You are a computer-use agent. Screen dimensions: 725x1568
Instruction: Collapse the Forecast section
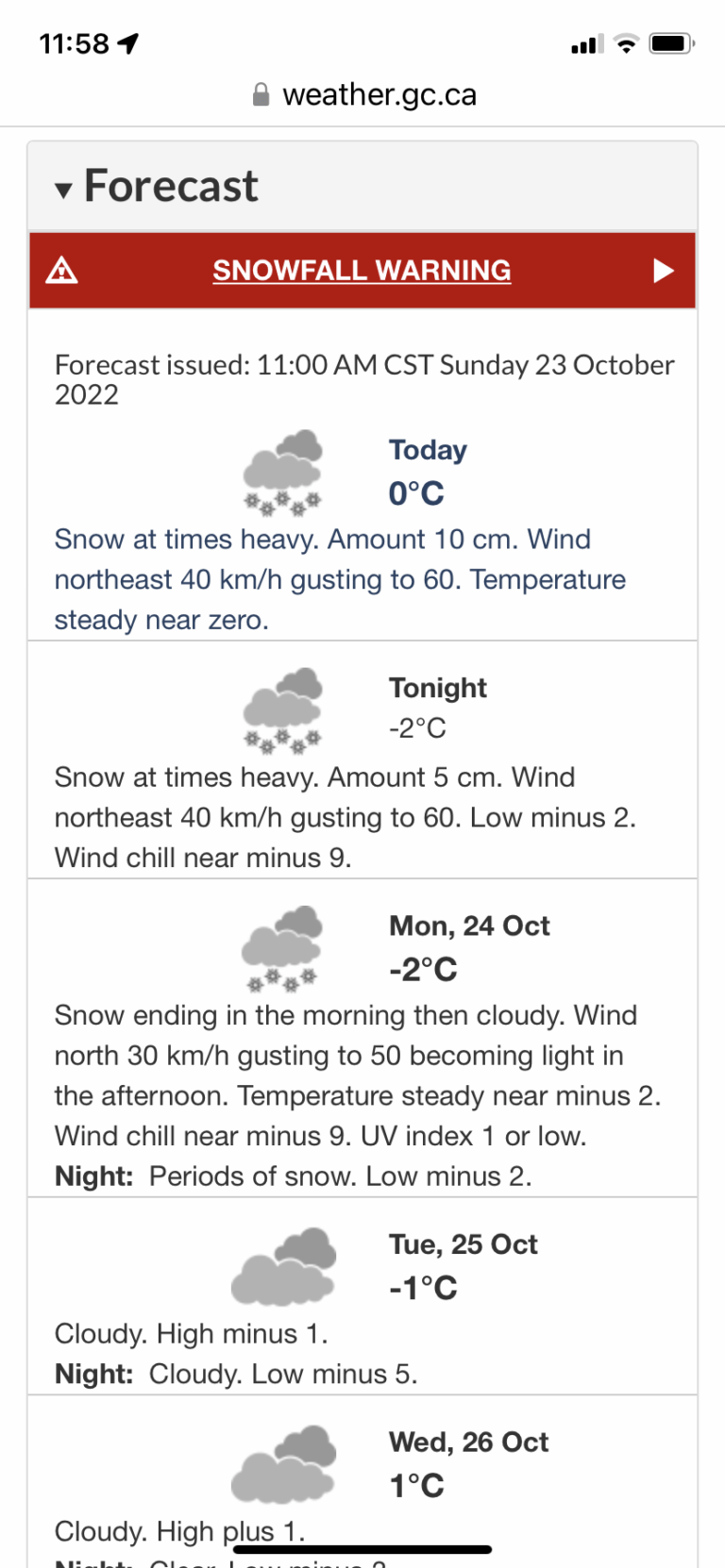tap(157, 186)
